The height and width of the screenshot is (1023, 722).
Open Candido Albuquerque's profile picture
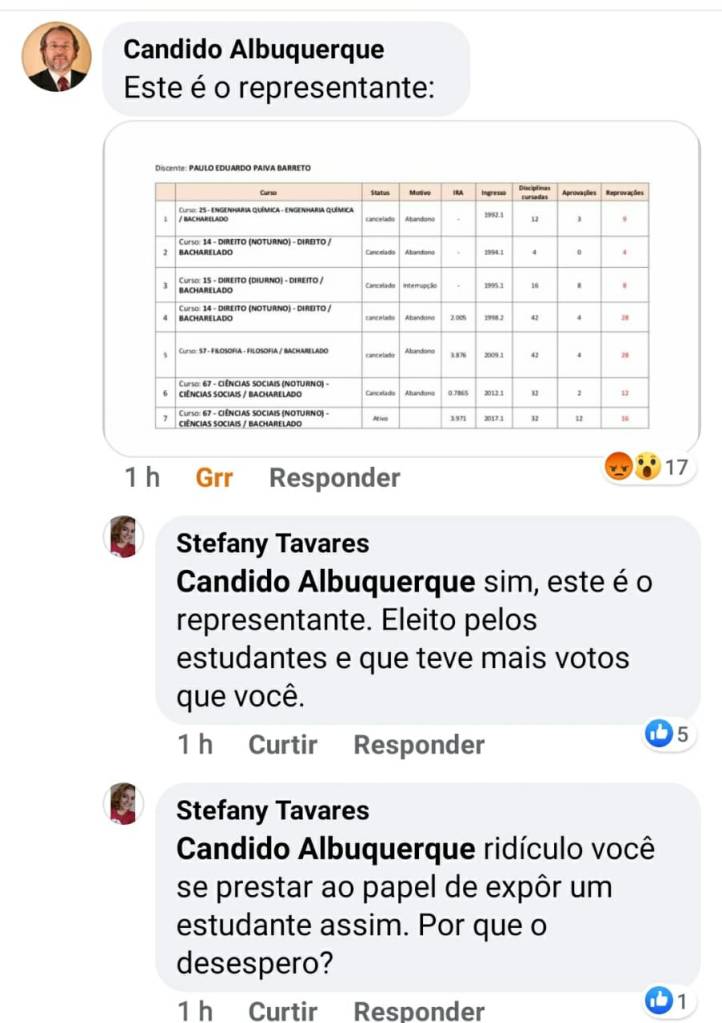point(56,58)
